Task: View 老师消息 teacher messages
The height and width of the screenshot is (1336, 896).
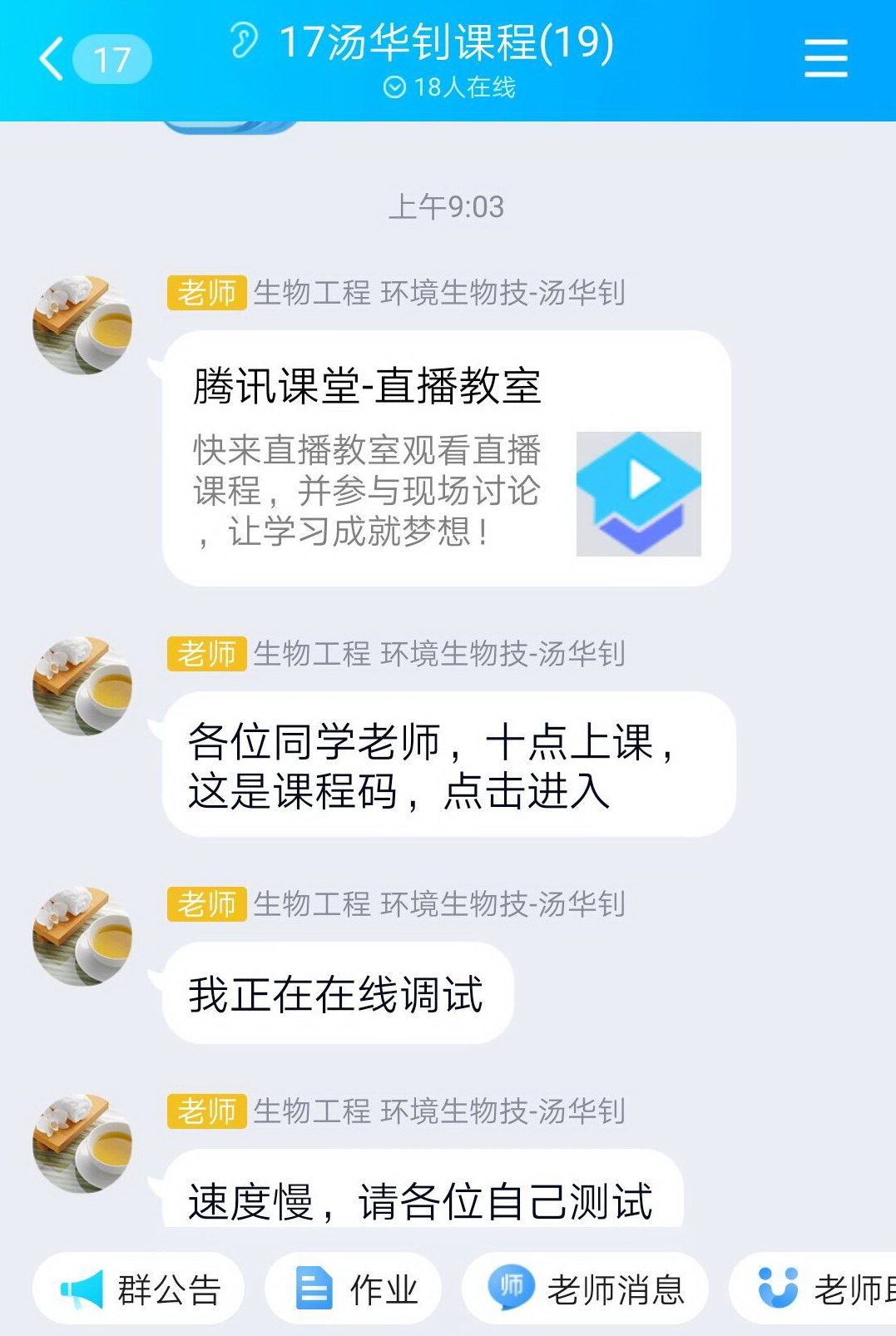Action: pos(585,1289)
